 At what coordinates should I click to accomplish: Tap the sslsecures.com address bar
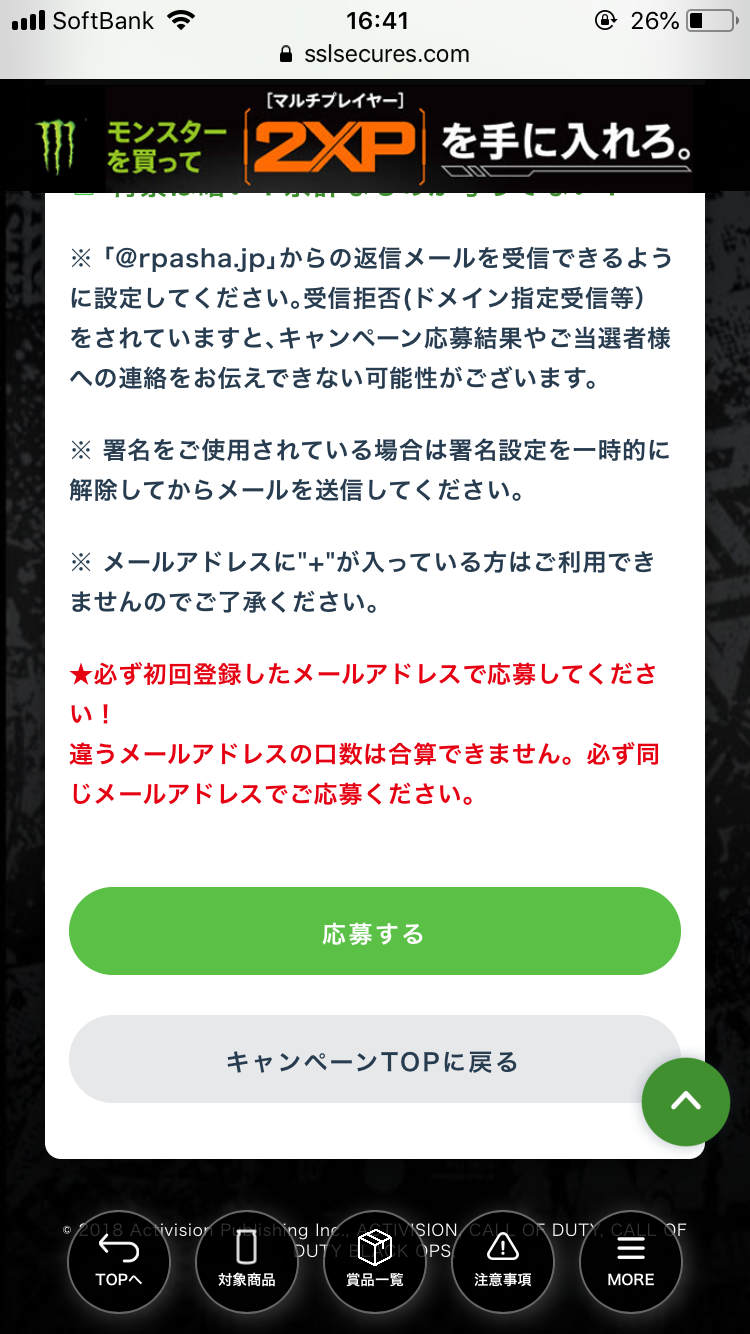click(x=375, y=54)
